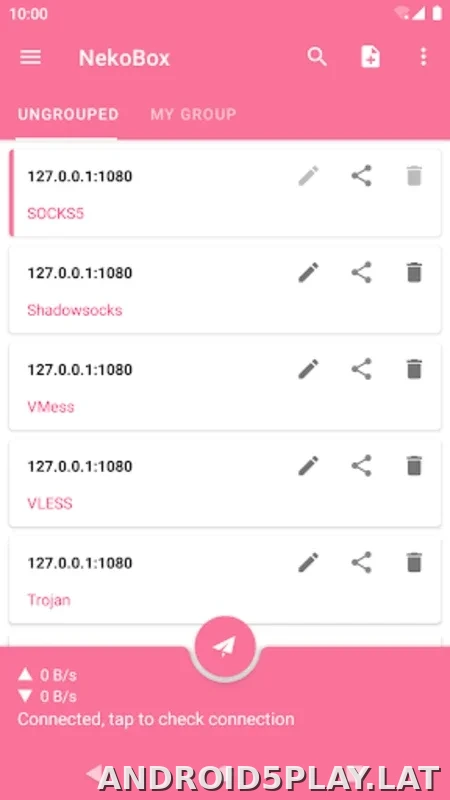Viewport: 450px width, 800px height.
Task: Select the Trojan profile card
Action: tap(225, 580)
